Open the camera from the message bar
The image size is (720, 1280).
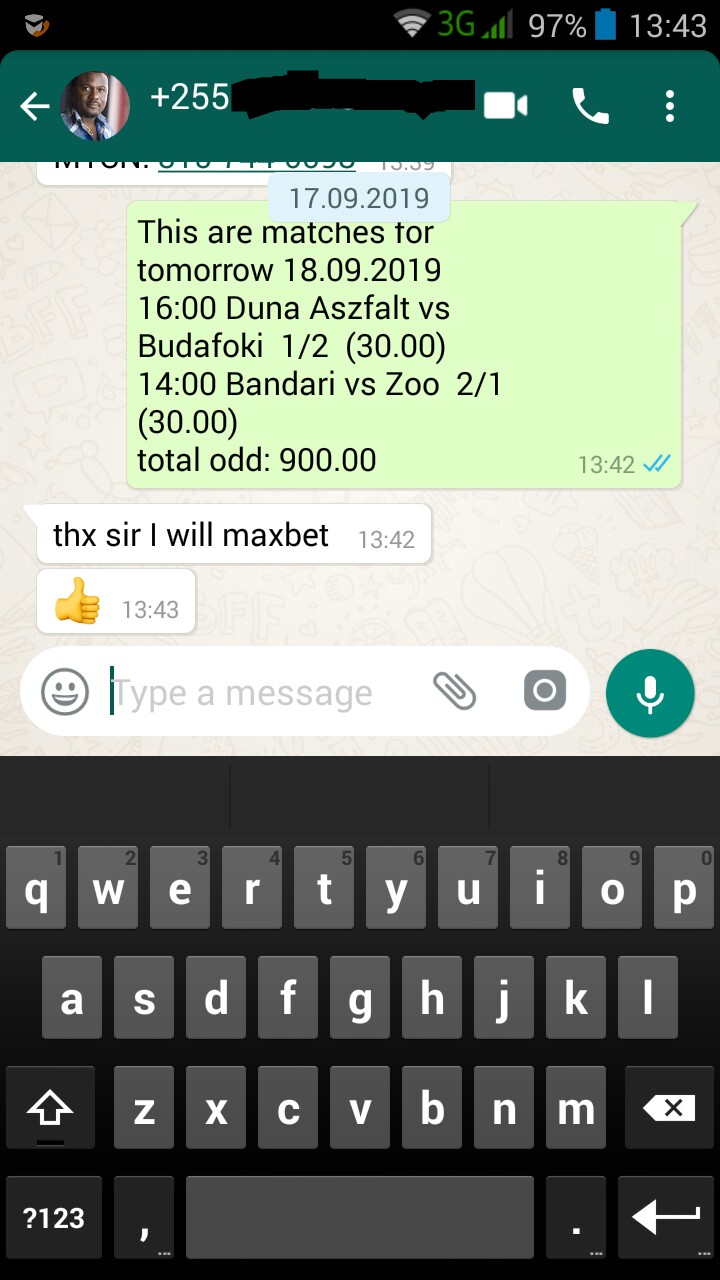[544, 691]
